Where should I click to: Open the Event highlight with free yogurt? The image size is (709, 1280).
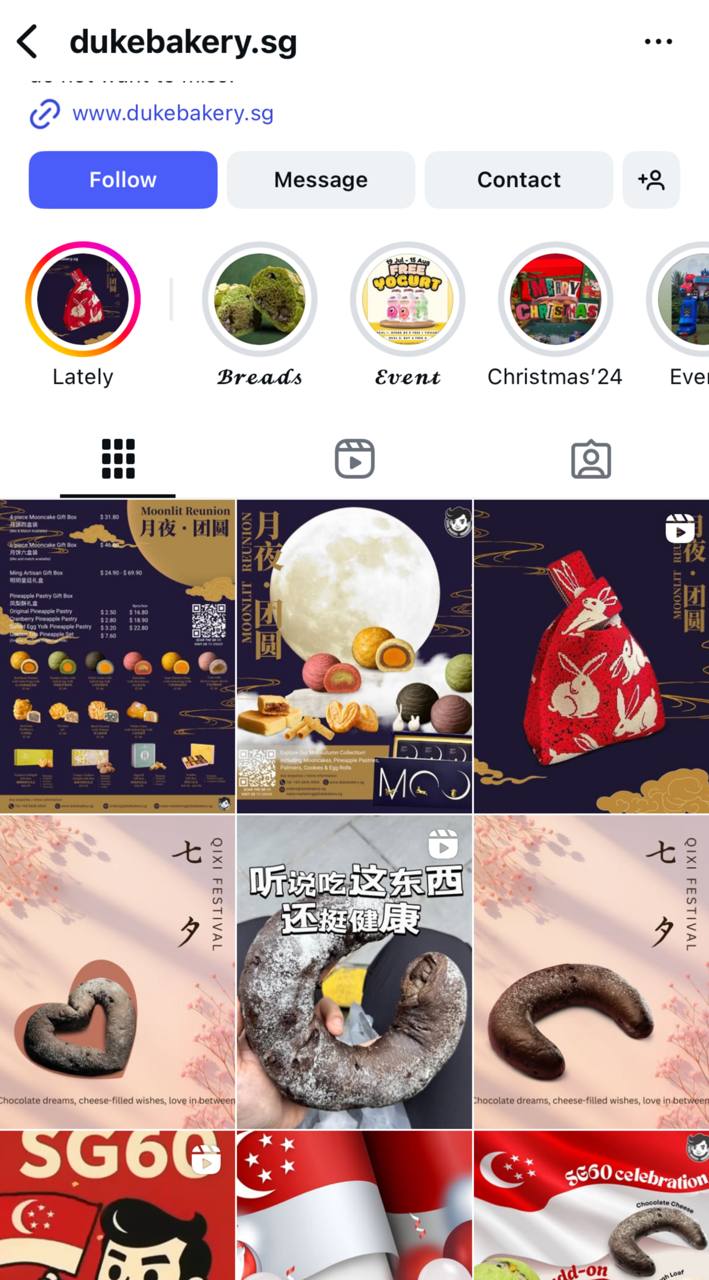click(408, 300)
